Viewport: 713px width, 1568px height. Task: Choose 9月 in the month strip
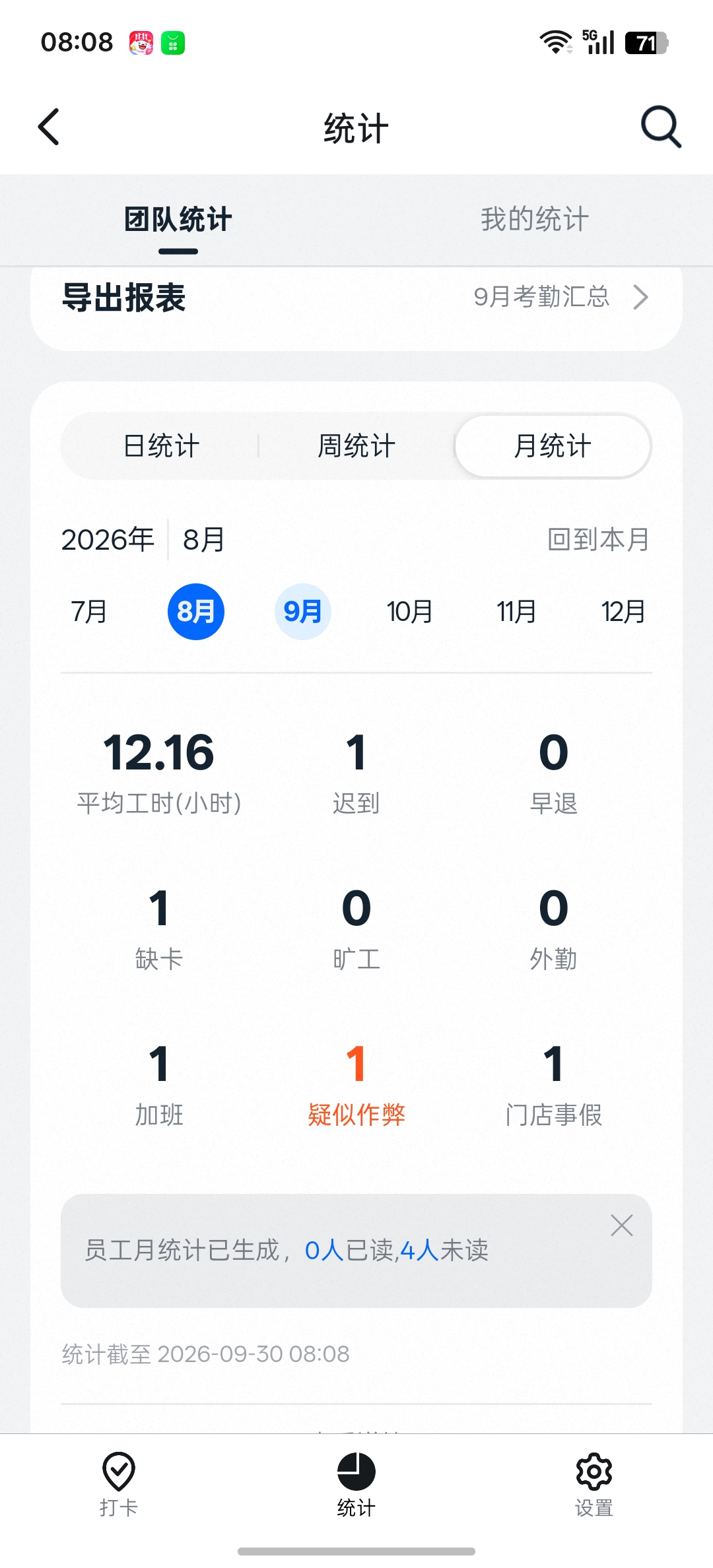click(303, 612)
